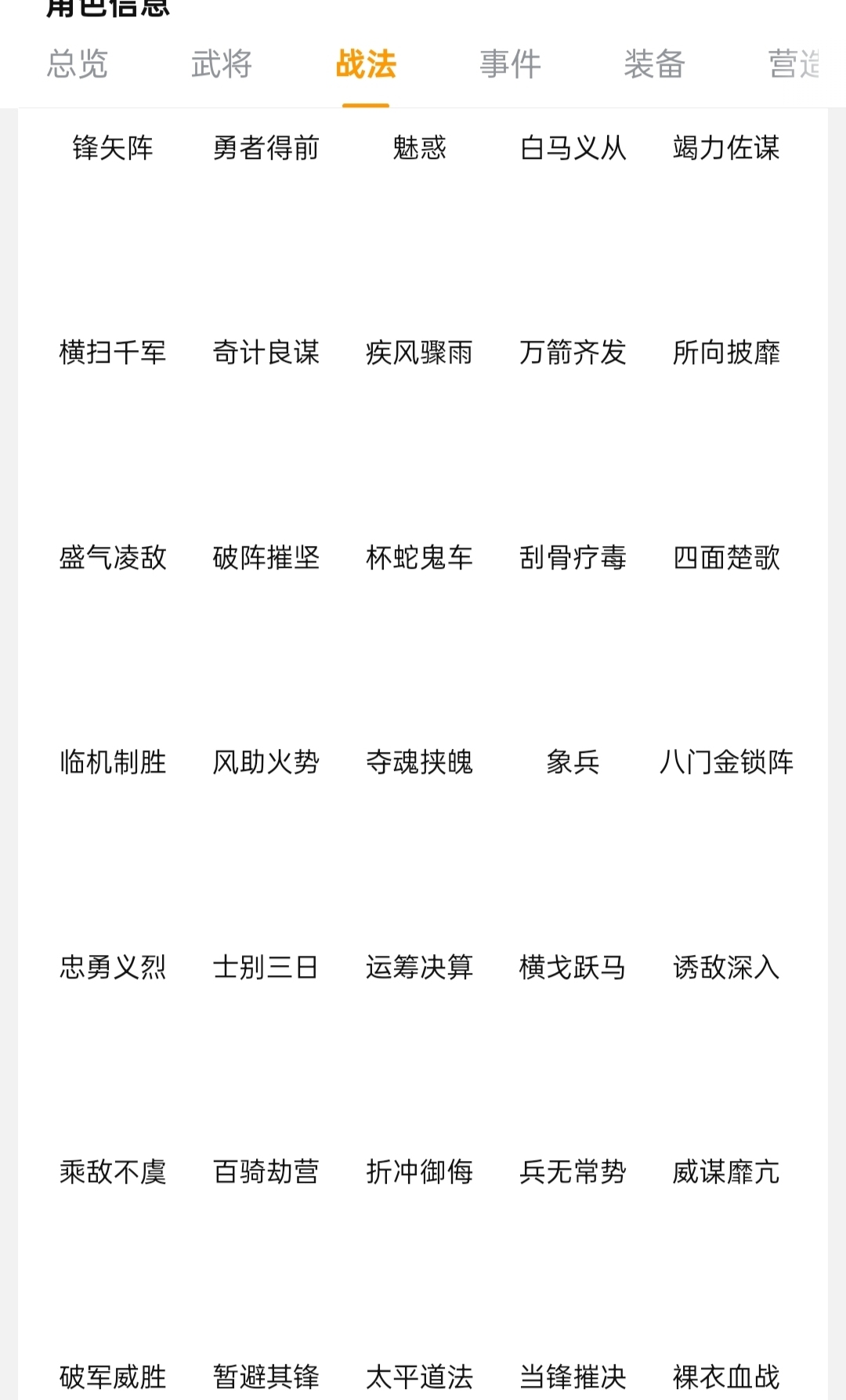The height and width of the screenshot is (1400, 846).
Task: Open the 事件 tab
Action: pos(510,64)
